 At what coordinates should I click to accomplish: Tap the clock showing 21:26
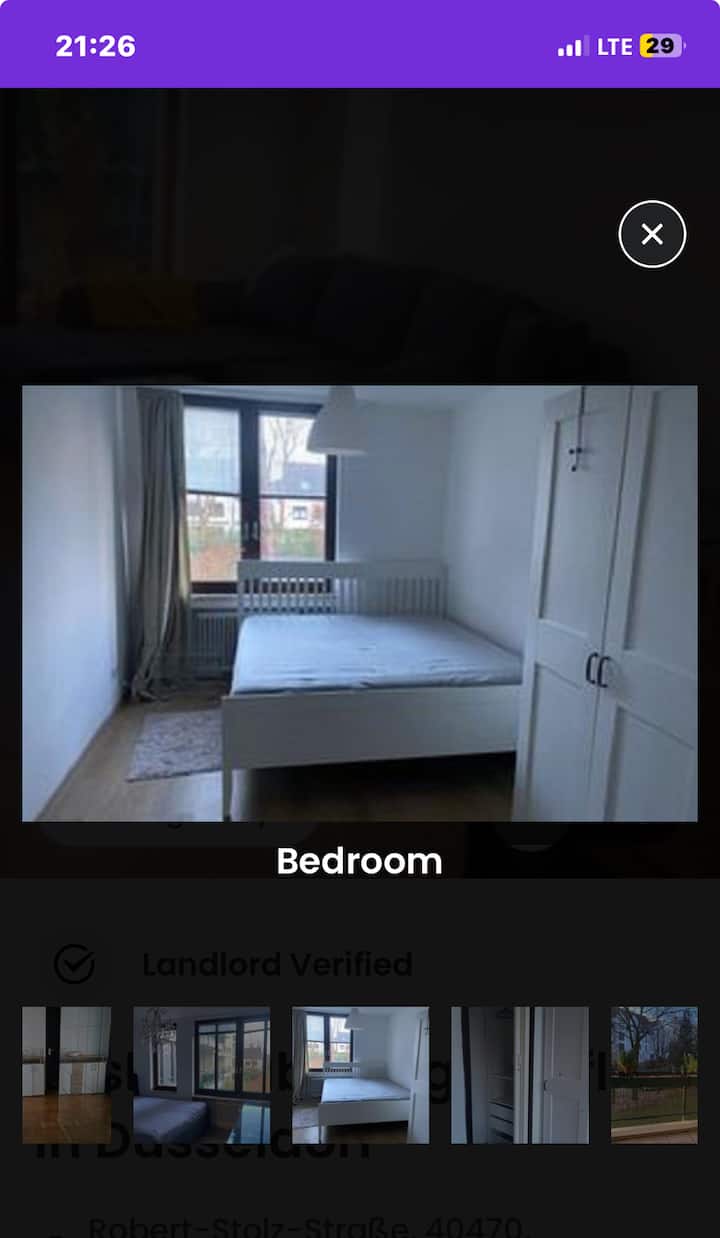click(94, 45)
